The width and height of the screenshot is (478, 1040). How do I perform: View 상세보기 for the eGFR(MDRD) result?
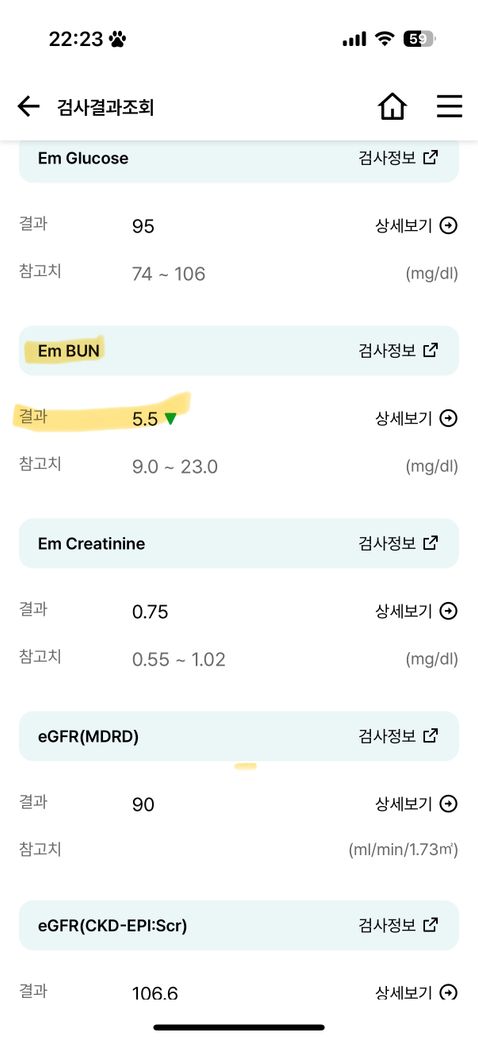416,804
